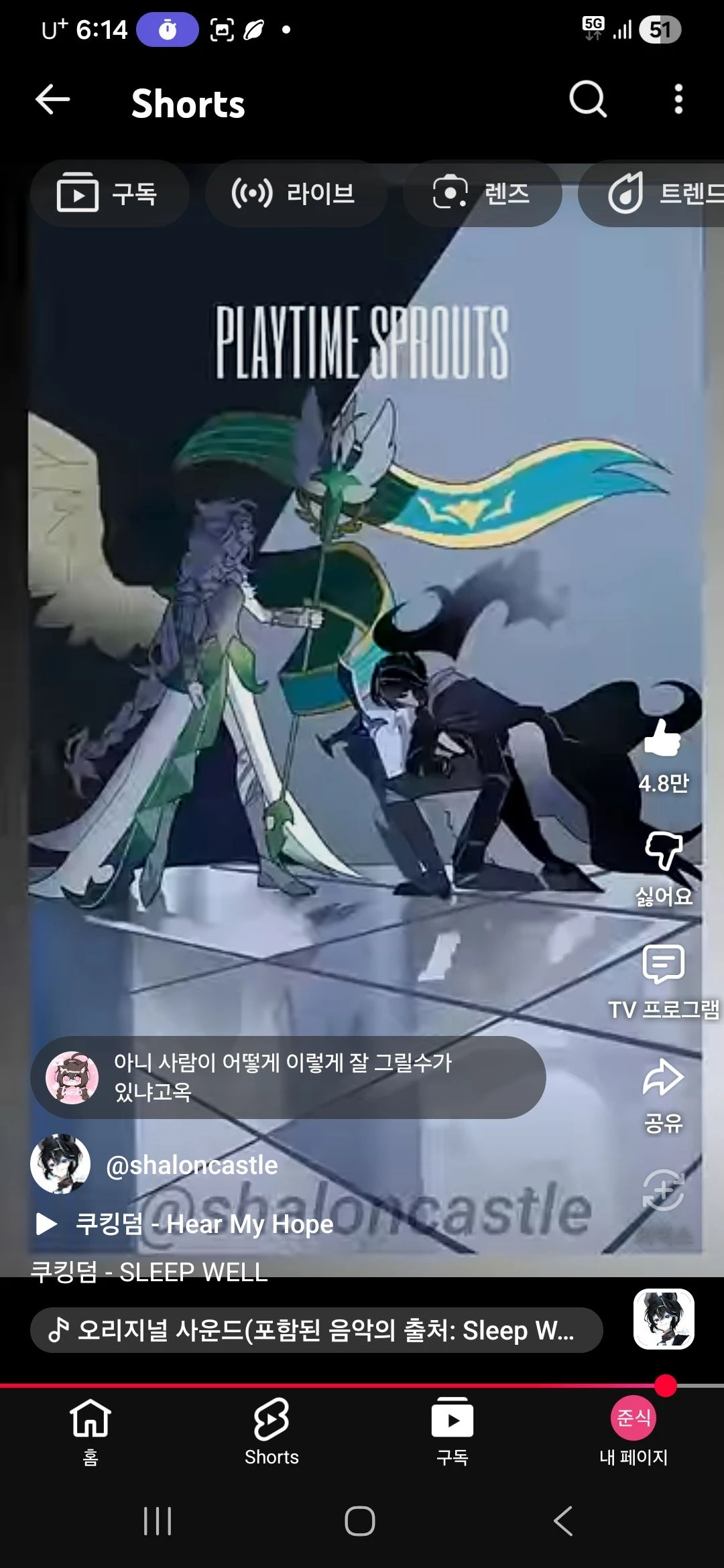The height and width of the screenshot is (1568, 724).
Task: Go back using the top arrow
Action: click(x=52, y=101)
